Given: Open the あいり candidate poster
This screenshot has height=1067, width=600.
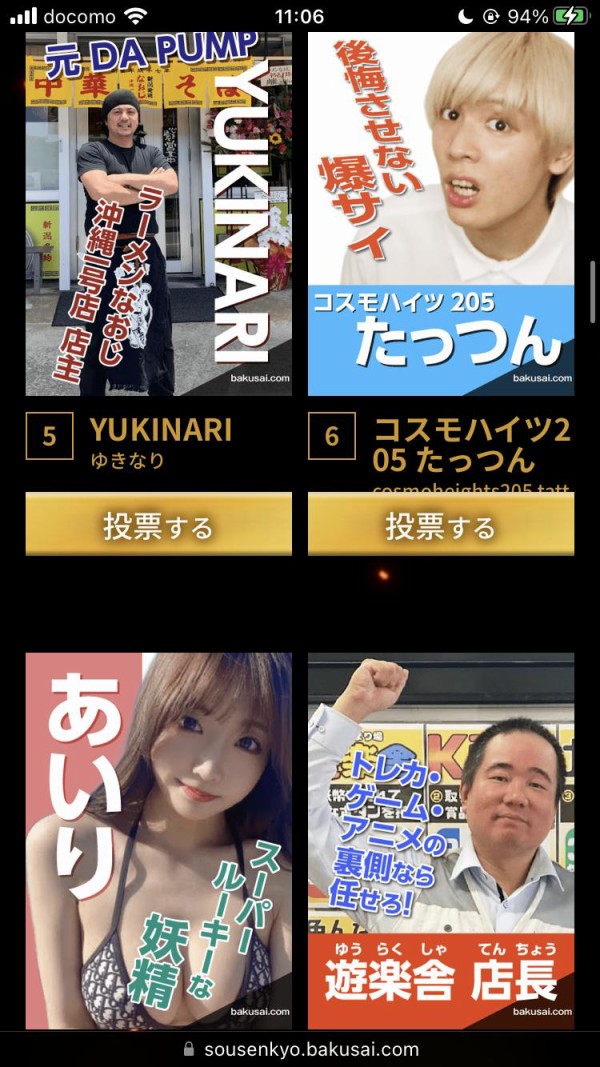Looking at the screenshot, I should [x=159, y=841].
